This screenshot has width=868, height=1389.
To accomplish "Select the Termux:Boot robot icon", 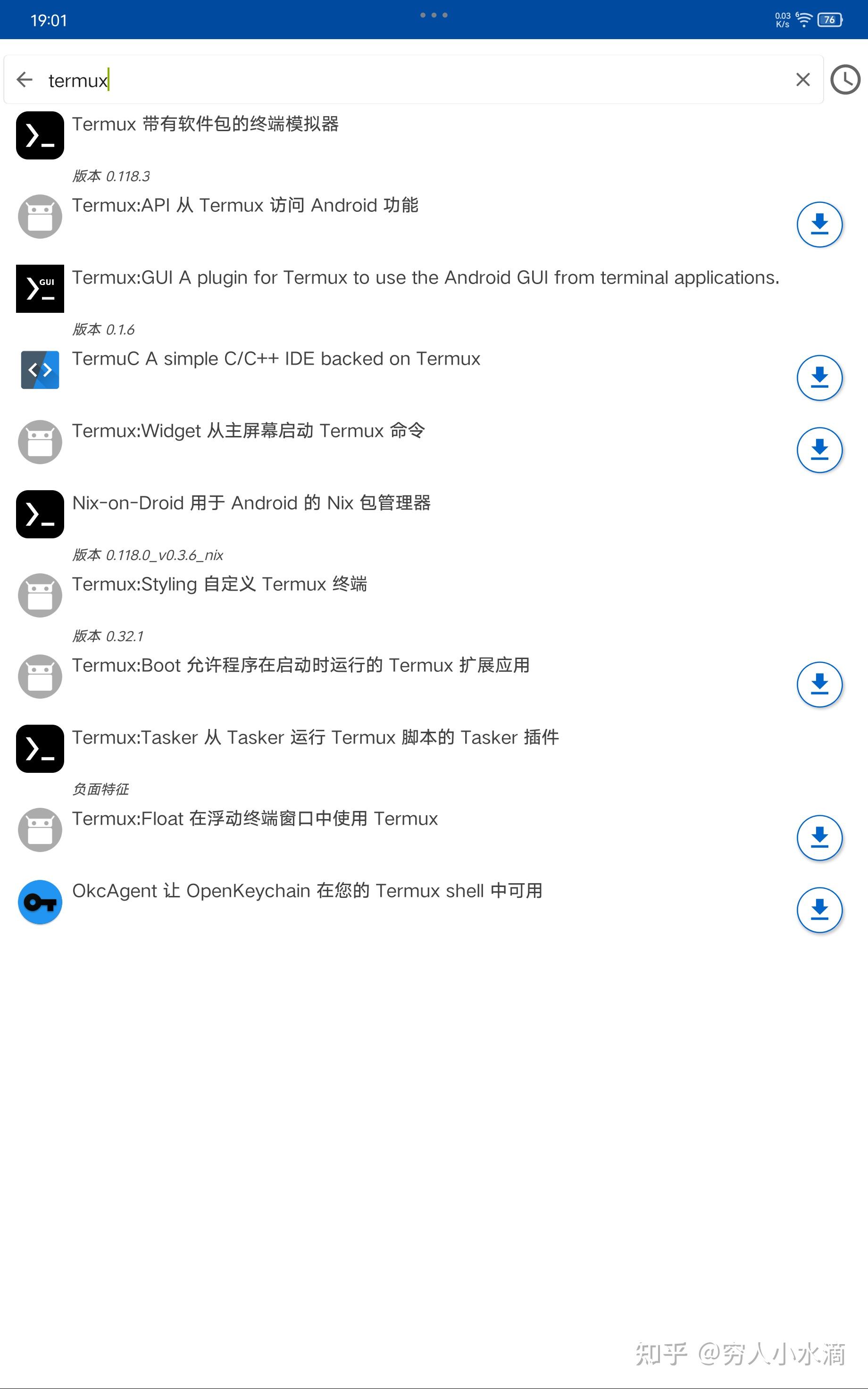I will [40, 676].
